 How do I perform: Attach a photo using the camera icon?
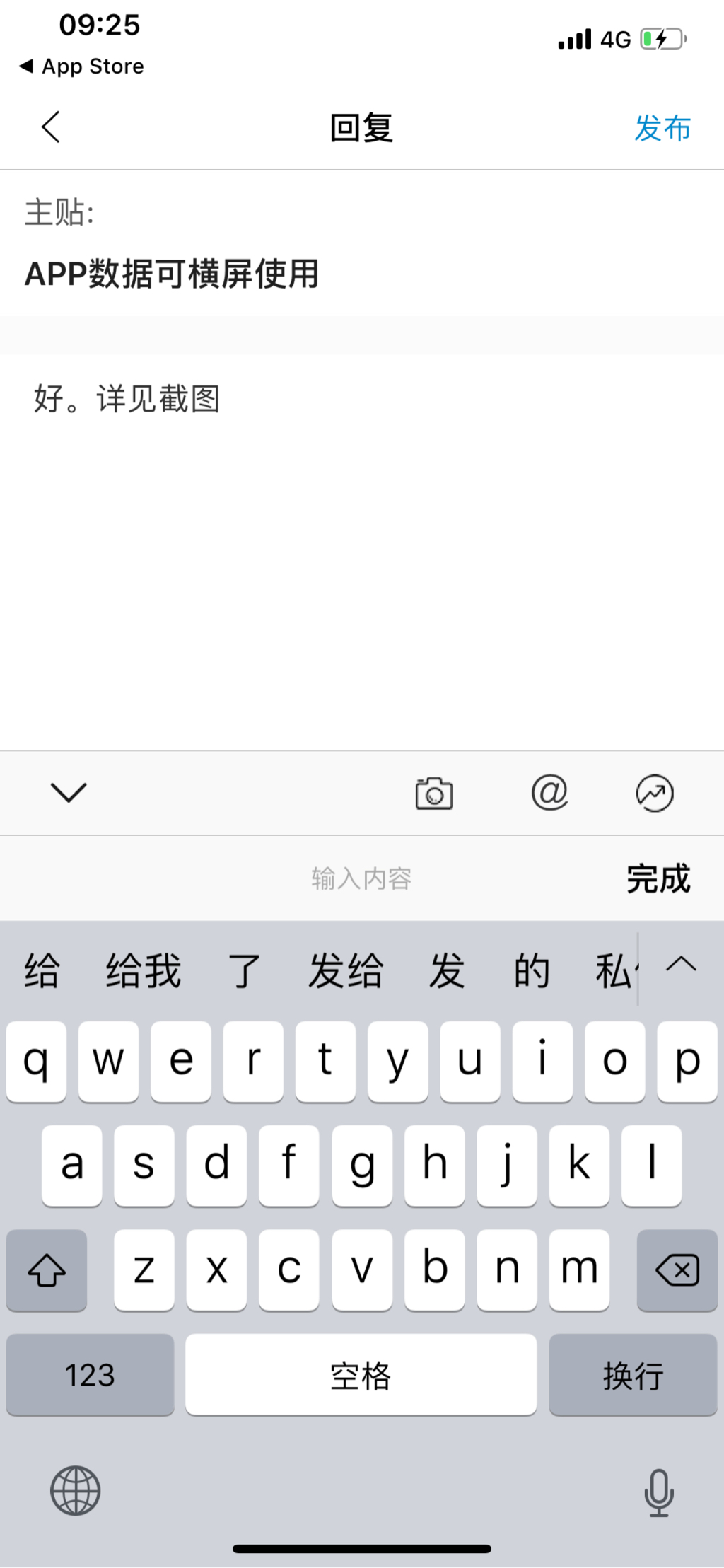[434, 794]
